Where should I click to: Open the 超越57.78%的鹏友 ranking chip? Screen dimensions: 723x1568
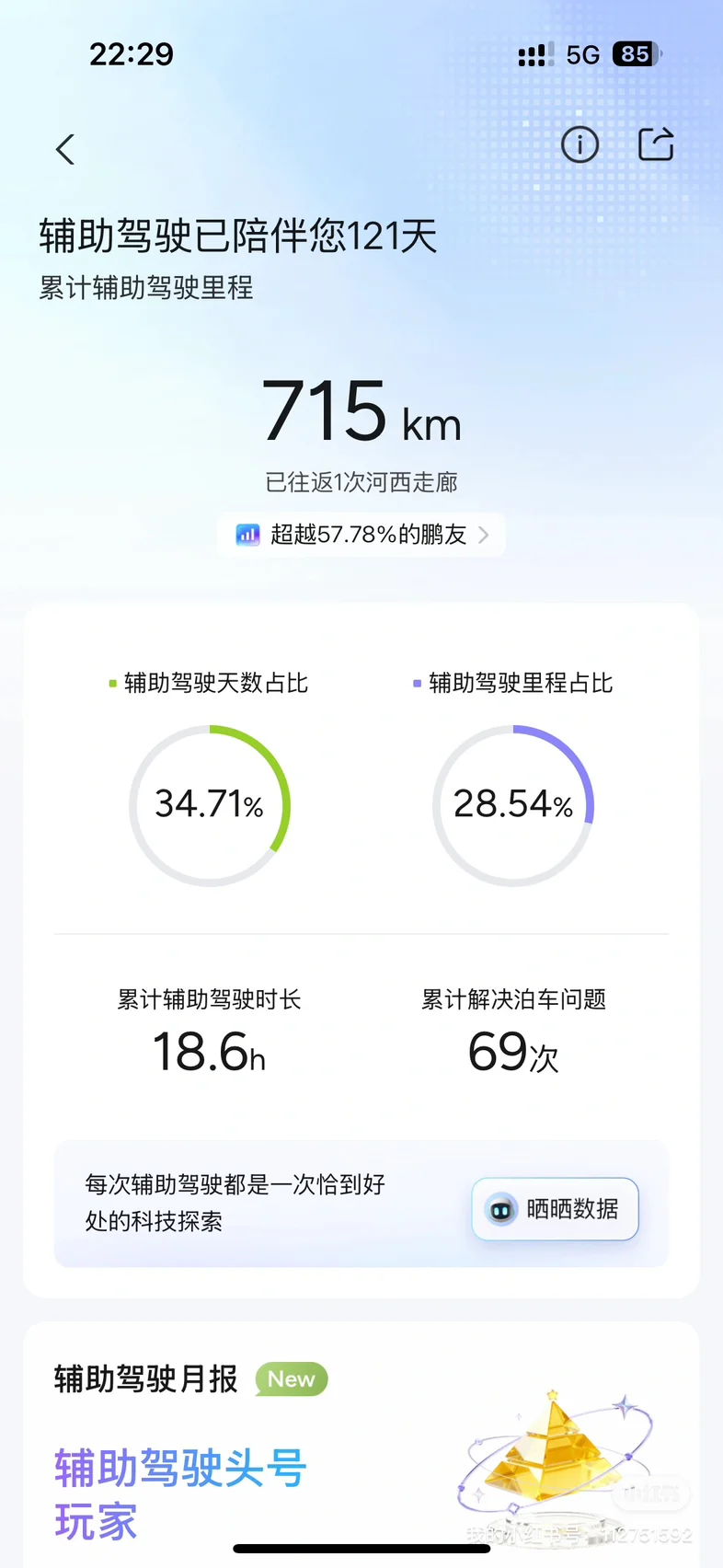361,535
